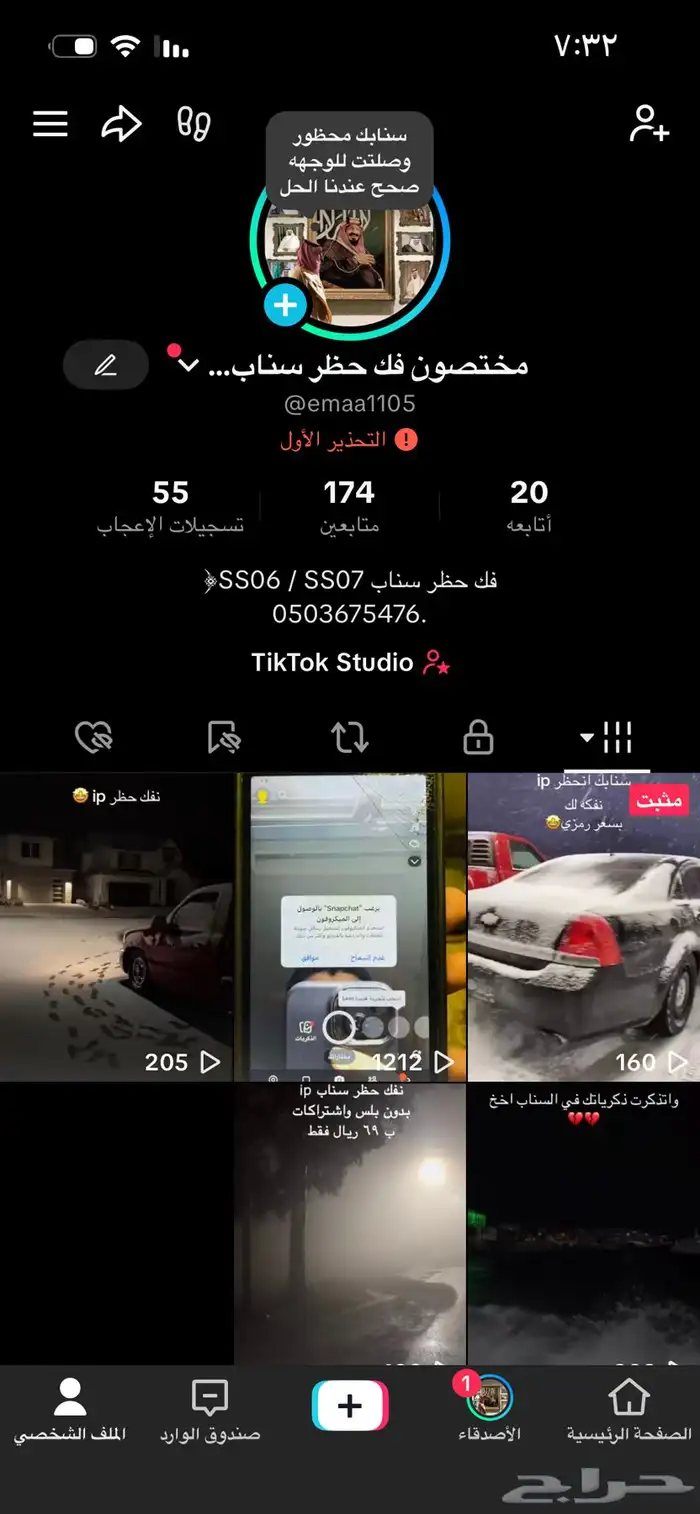Screen dimensions: 700x1514
Task: Open the pinned video with 160 views
Action: click(584, 927)
